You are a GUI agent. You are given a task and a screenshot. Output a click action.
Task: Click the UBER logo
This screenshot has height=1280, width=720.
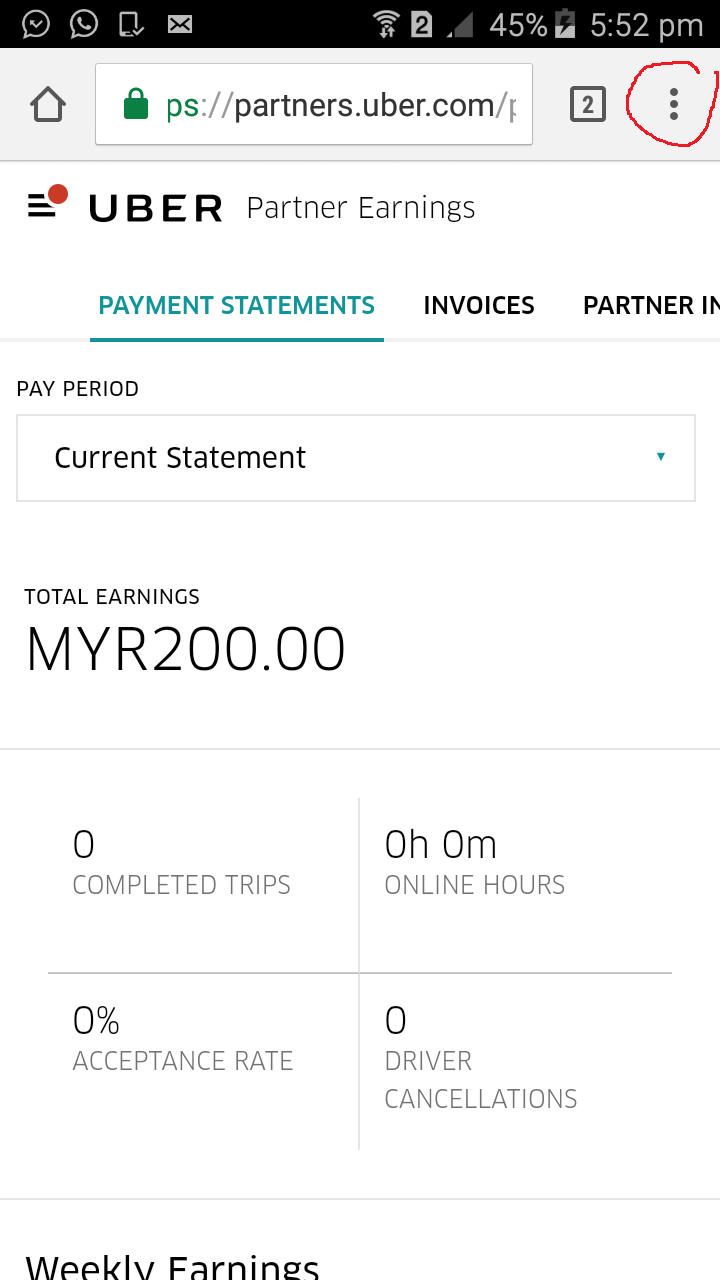tap(155, 207)
